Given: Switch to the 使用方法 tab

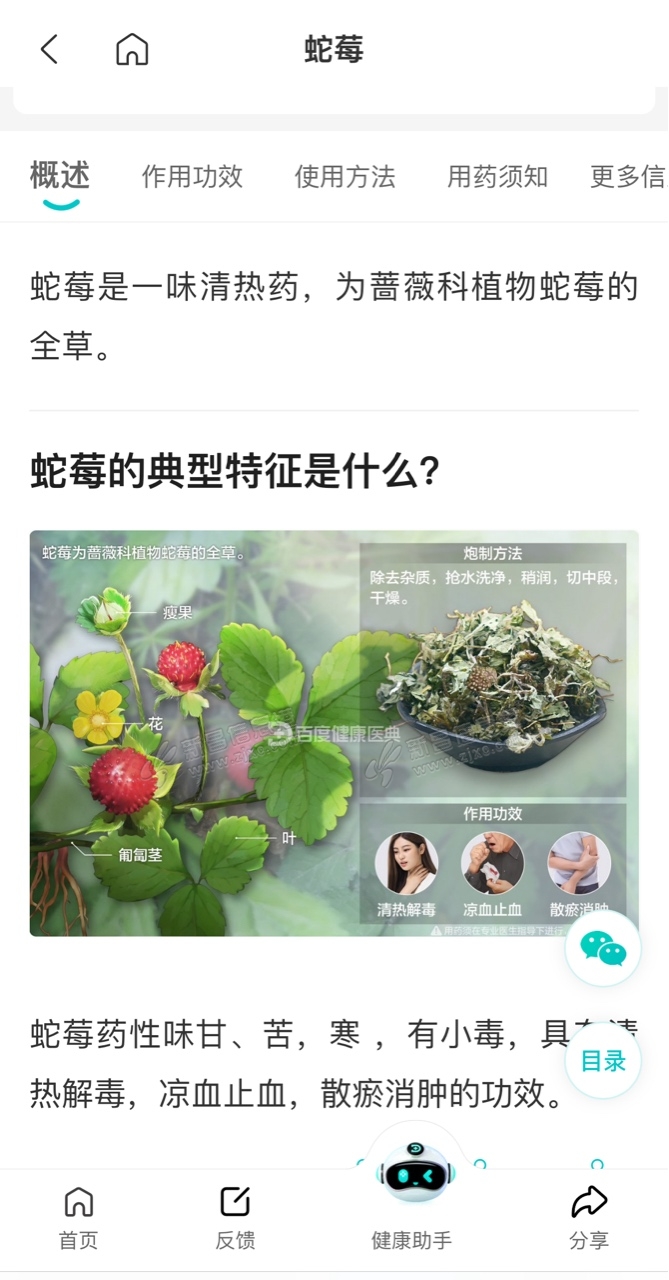Looking at the screenshot, I should pos(345,177).
